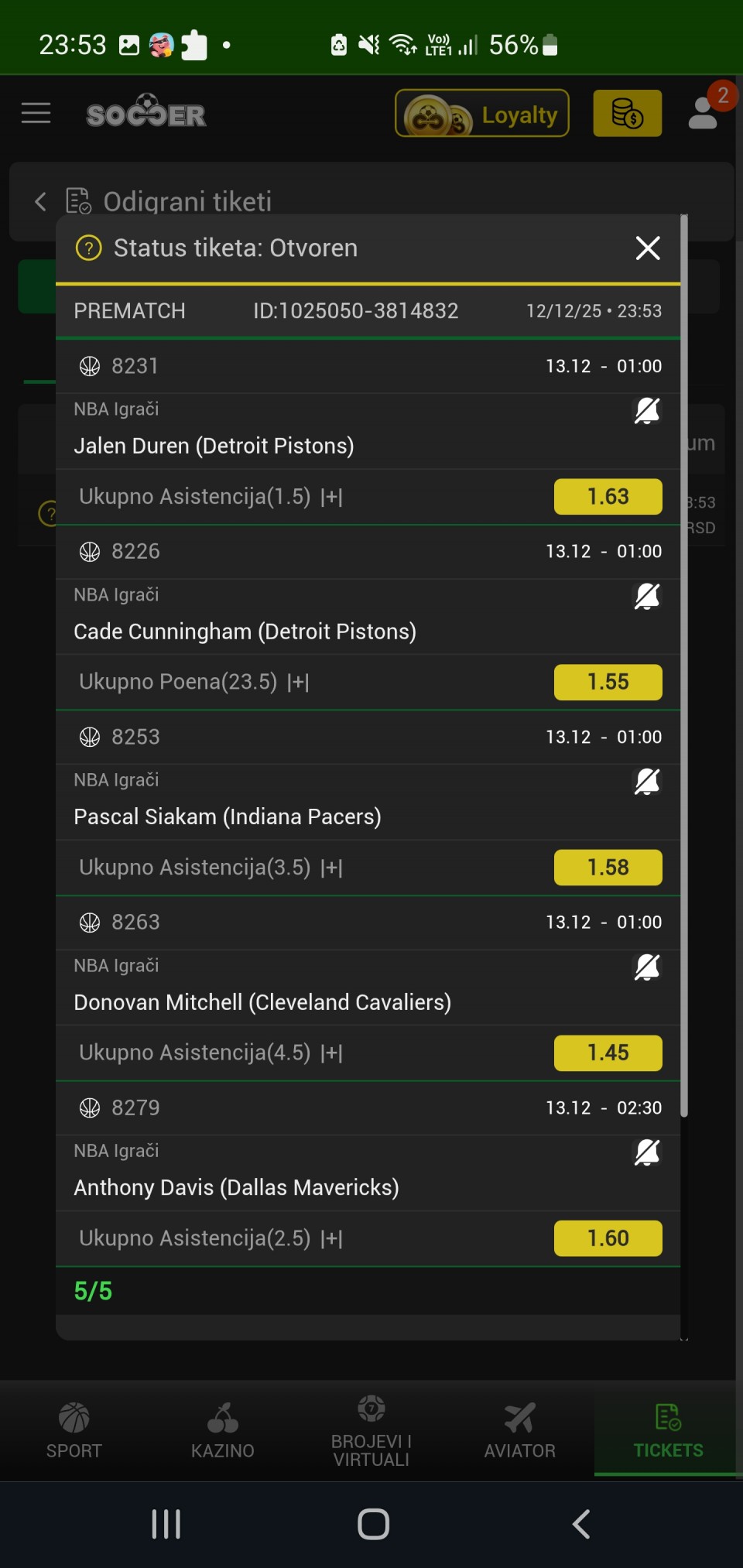Toggle notification bell for Pascal Siakam

647,782
